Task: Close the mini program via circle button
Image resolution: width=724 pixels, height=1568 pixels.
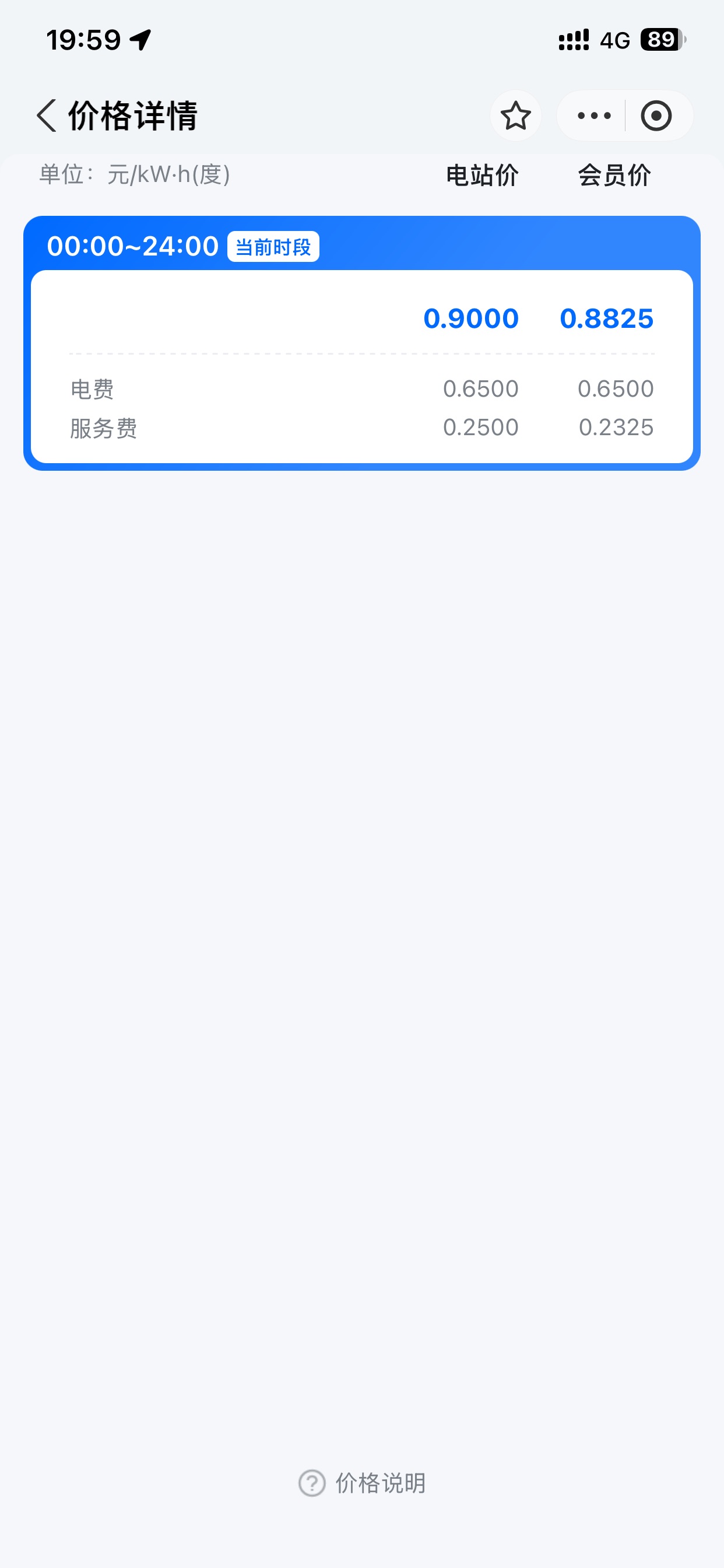Action: coord(656,116)
